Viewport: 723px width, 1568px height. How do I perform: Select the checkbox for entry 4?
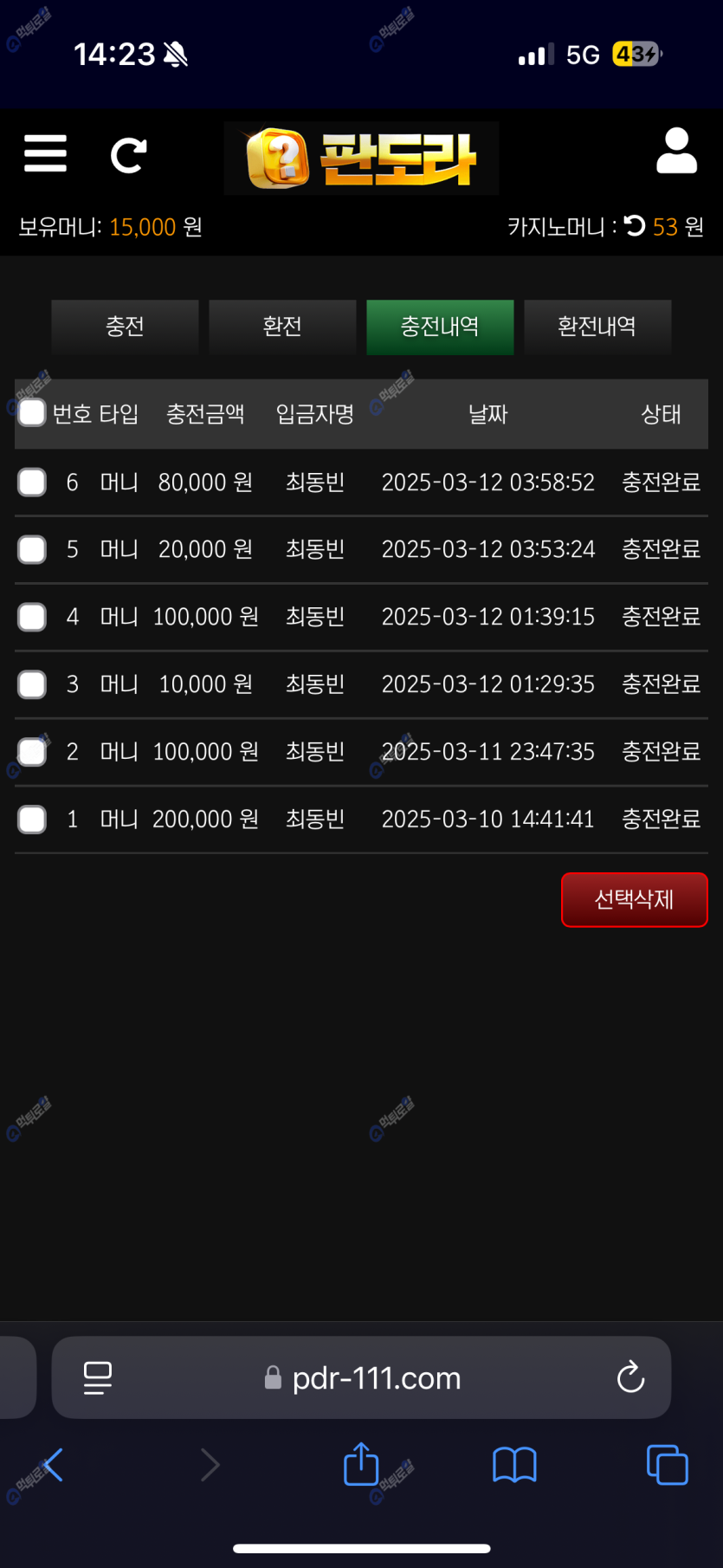(x=32, y=617)
